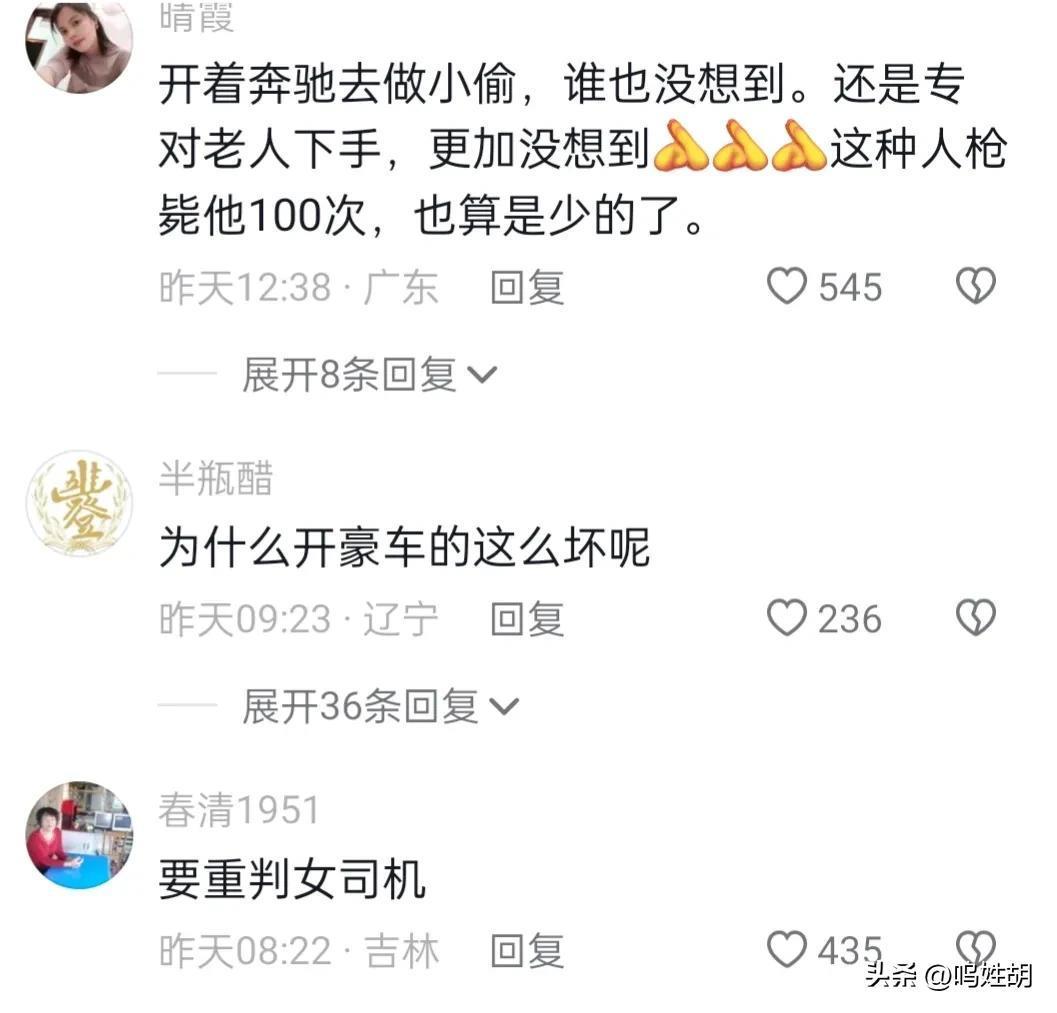
Task: Reply to 晴霞's comment
Action: tap(527, 288)
